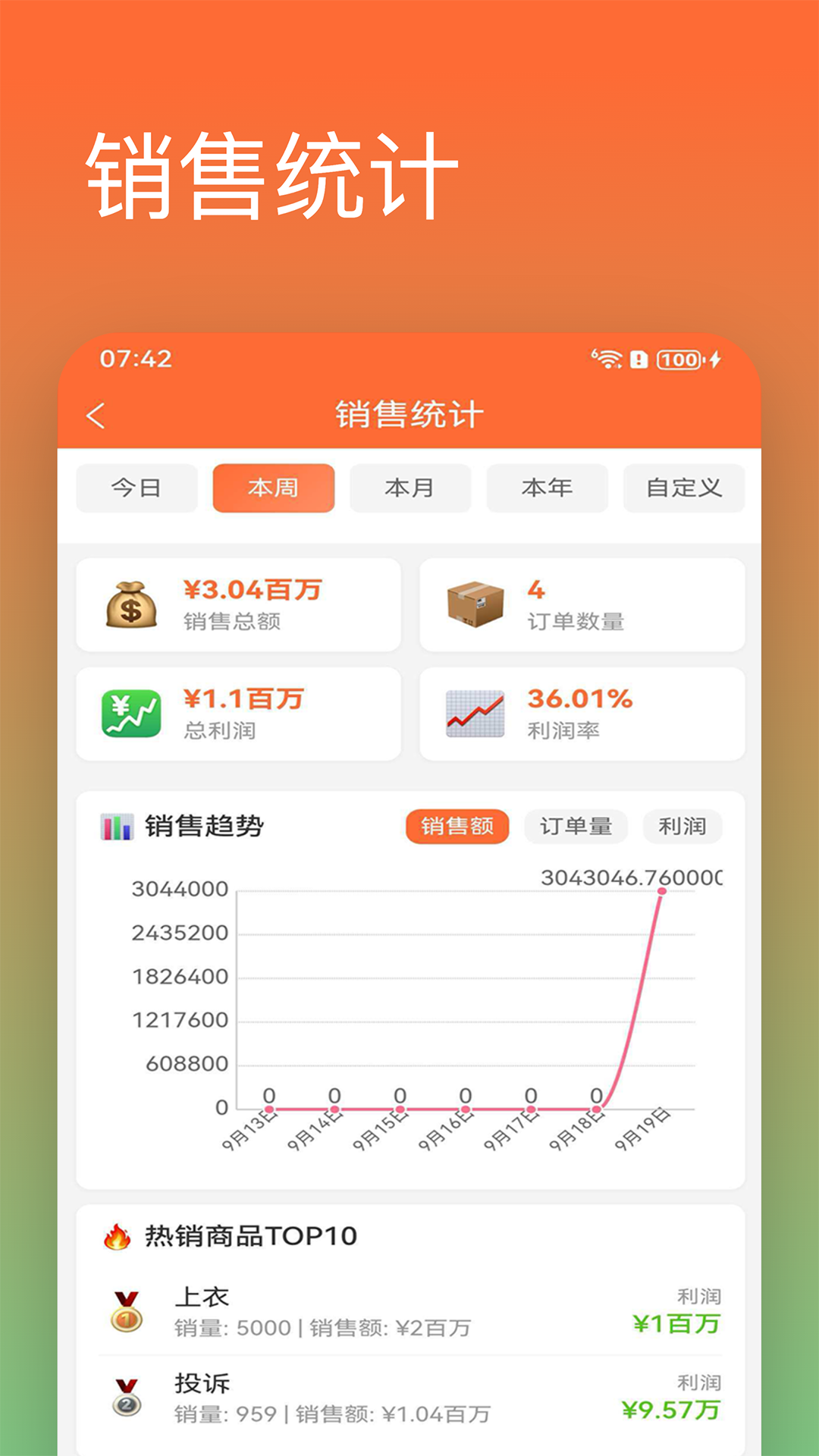Tap the back arrow in the title bar
Image resolution: width=819 pixels, height=1456 pixels.
click(x=94, y=416)
